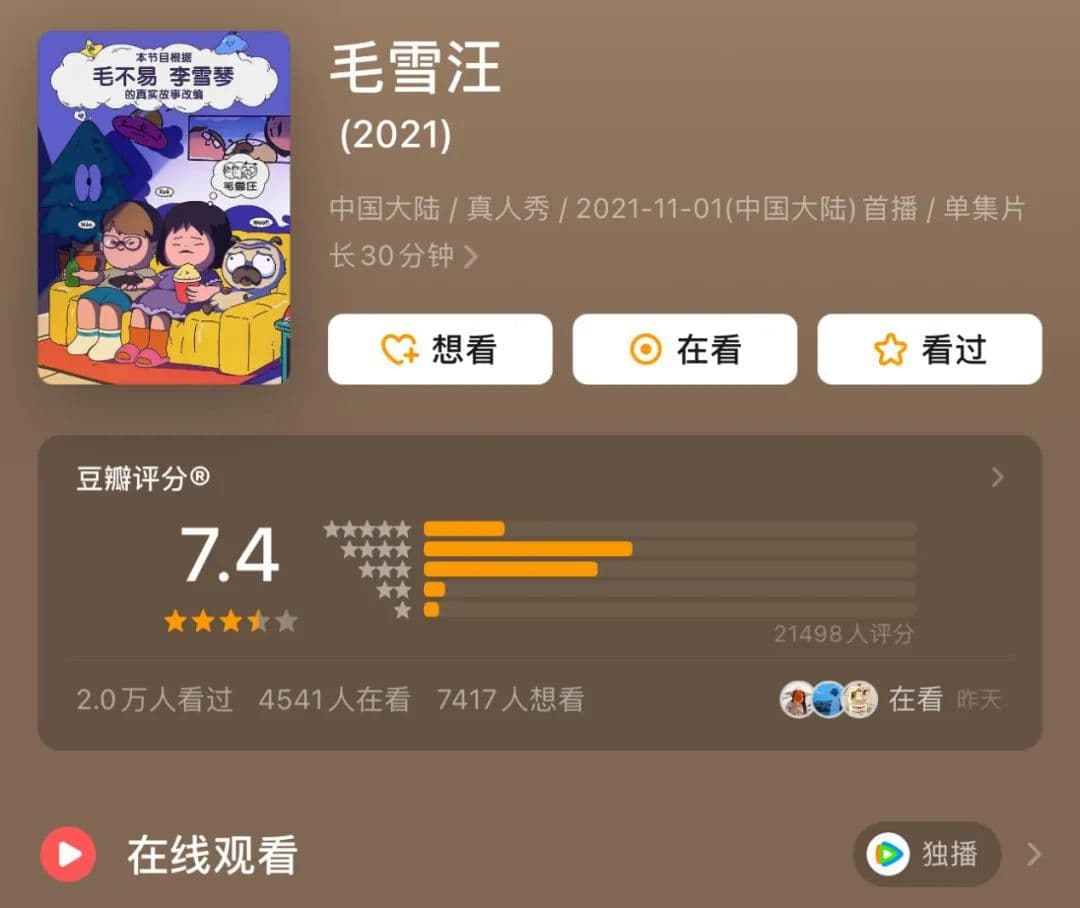The width and height of the screenshot is (1080, 908).
Task: Open the 独播 streaming source
Action: point(926,854)
